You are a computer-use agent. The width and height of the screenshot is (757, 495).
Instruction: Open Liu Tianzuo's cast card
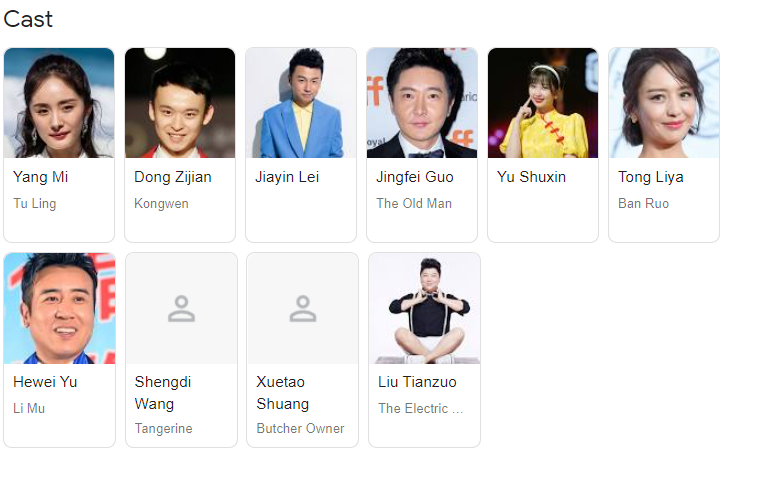click(424, 349)
